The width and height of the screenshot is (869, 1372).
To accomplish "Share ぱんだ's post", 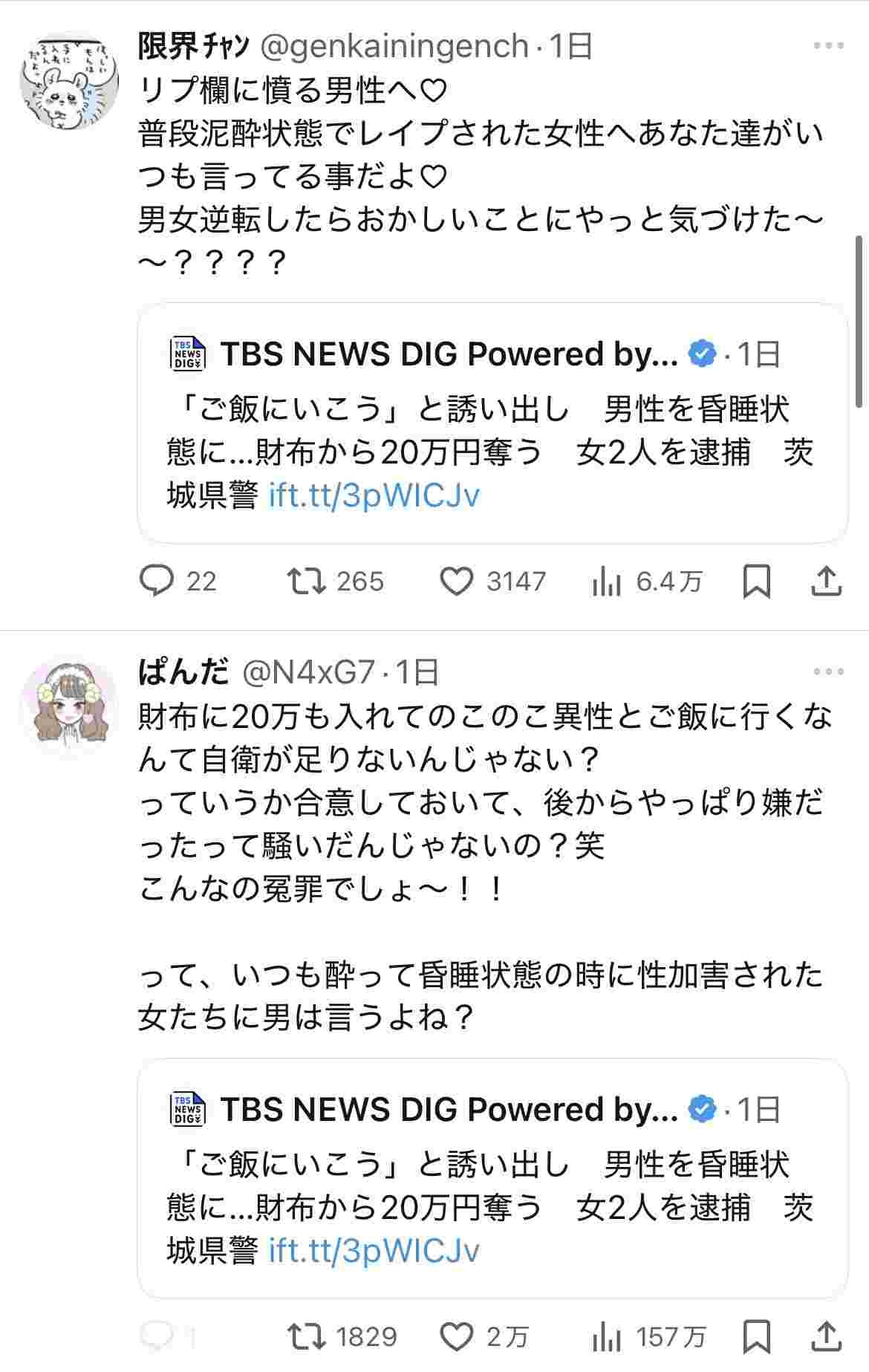I will [x=826, y=1336].
